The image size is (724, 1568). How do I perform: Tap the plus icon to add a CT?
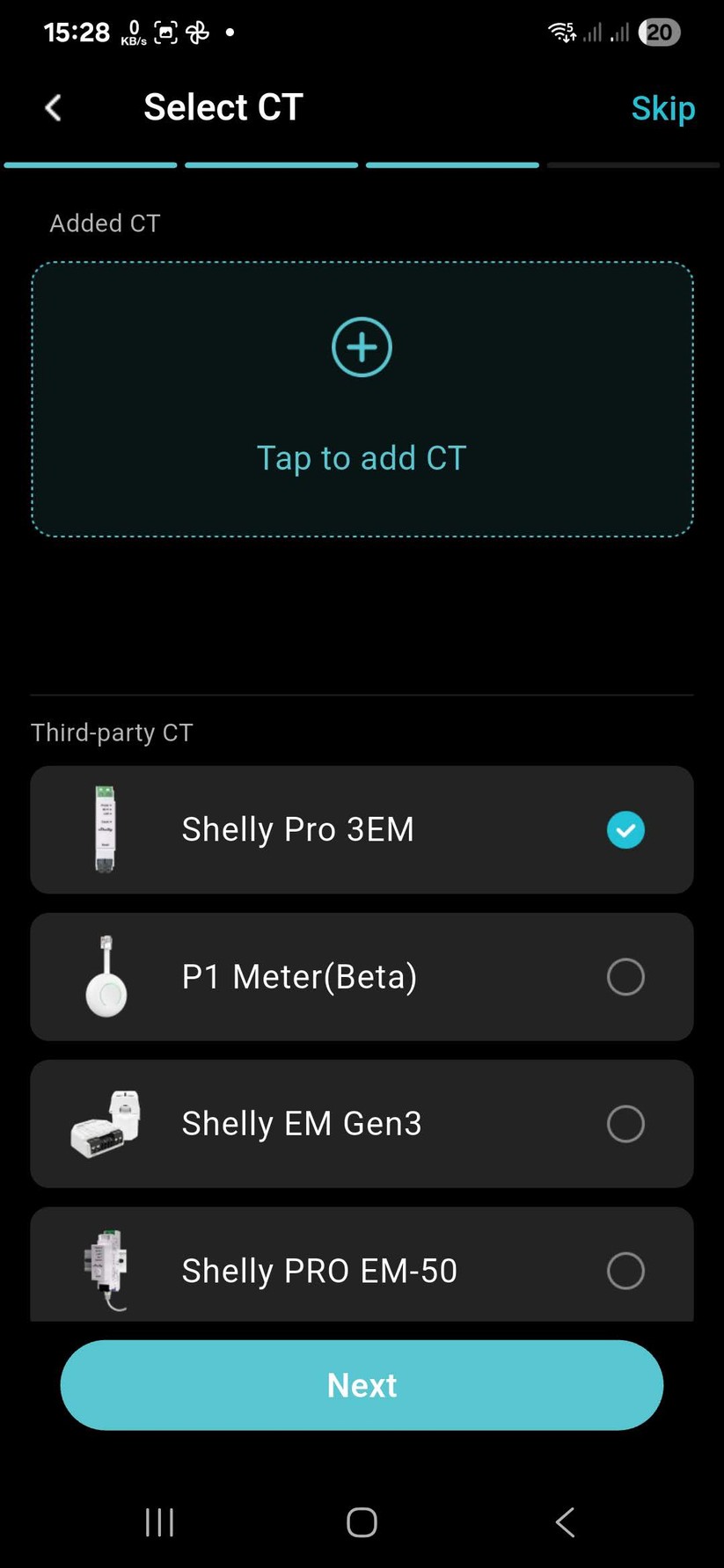coord(361,346)
